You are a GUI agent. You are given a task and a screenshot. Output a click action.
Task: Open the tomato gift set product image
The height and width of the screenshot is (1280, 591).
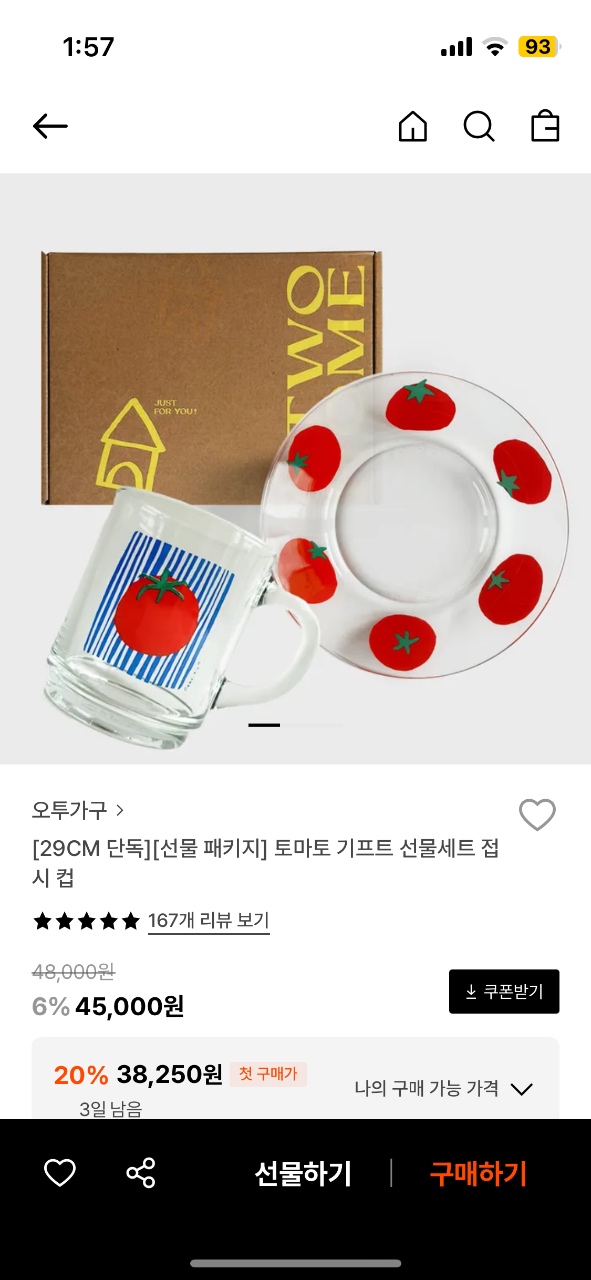pos(295,469)
